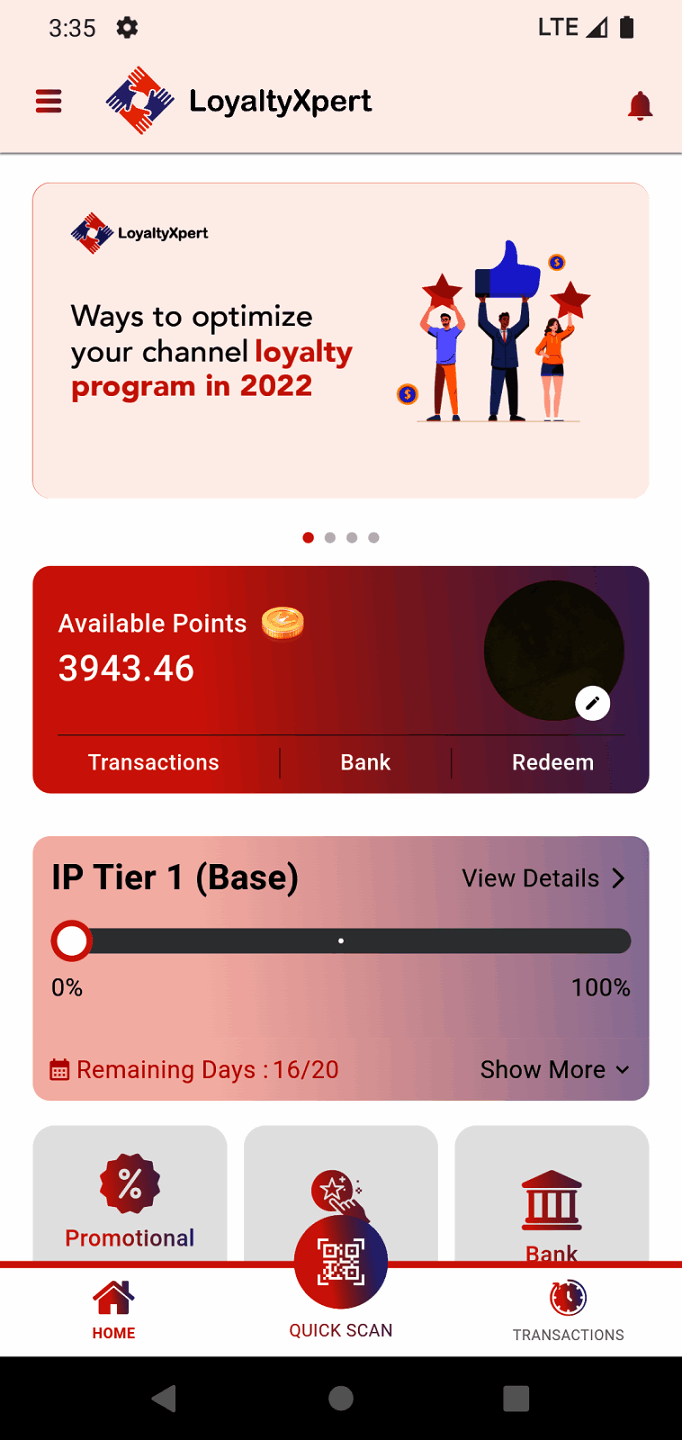682x1440 pixels.
Task: Open the loyalty program banner
Action: 340,340
